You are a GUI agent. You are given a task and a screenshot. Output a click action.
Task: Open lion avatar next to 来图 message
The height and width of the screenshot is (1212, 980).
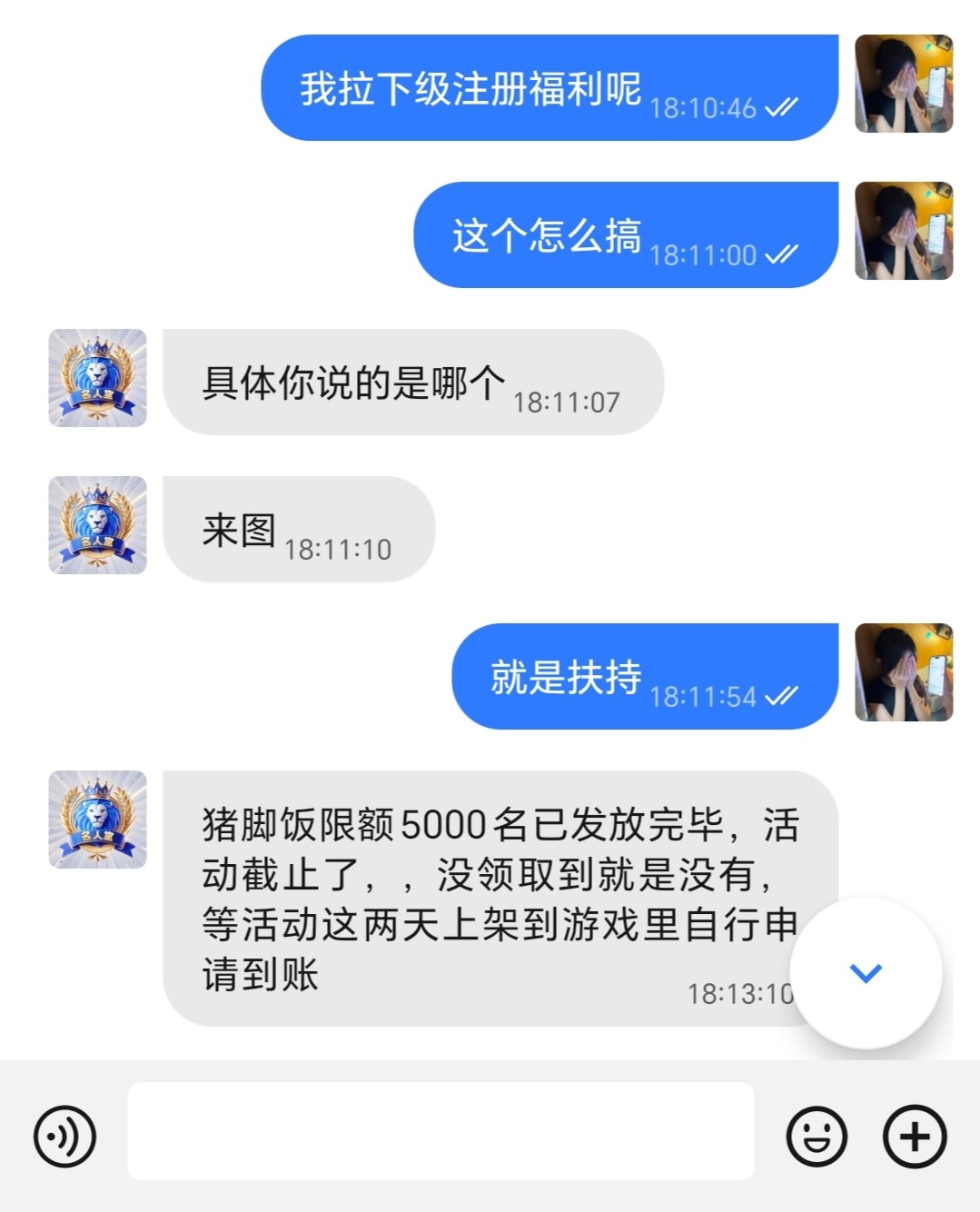97,525
